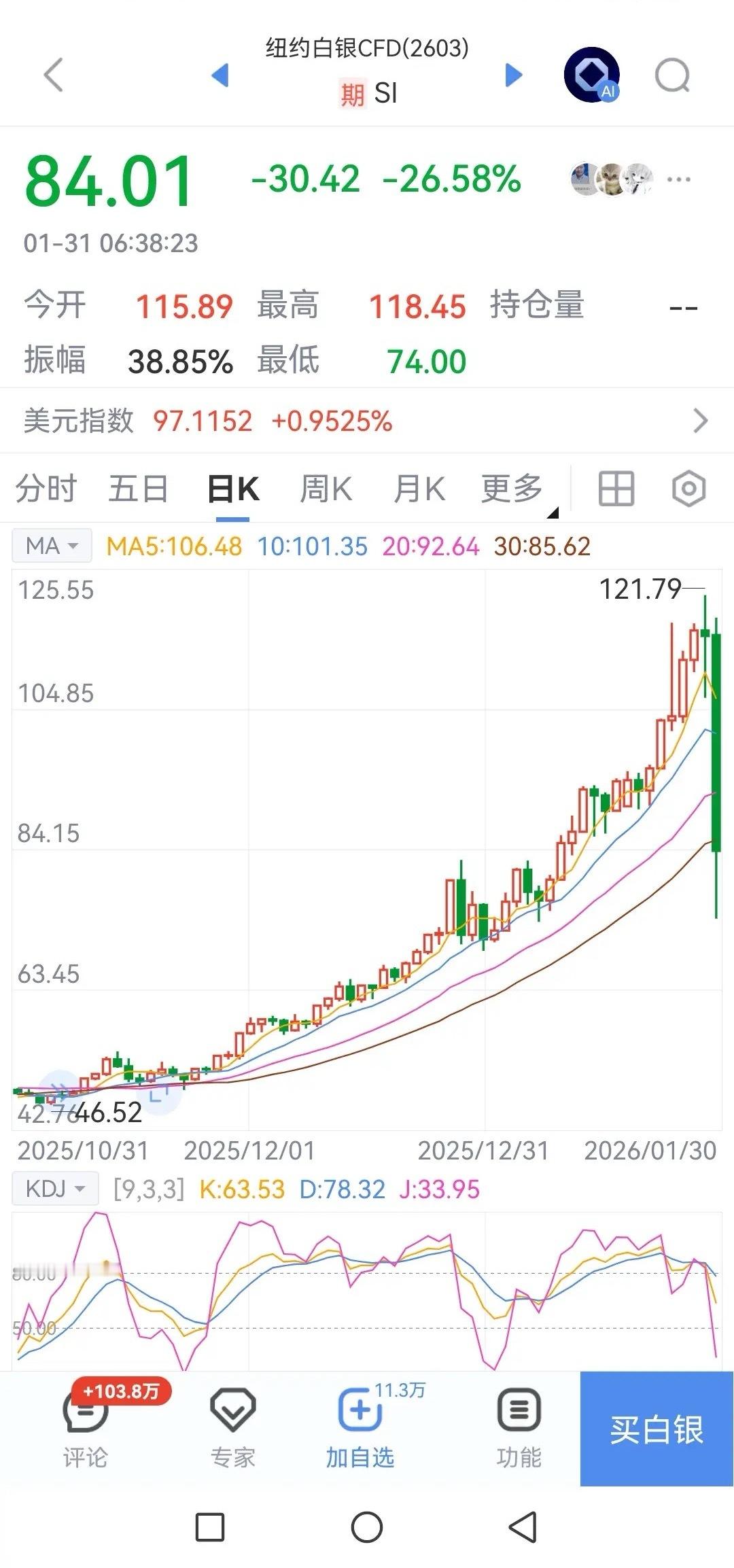The width and height of the screenshot is (734, 1568).
Task: Switch to the 周K weekly tab
Action: tap(326, 488)
